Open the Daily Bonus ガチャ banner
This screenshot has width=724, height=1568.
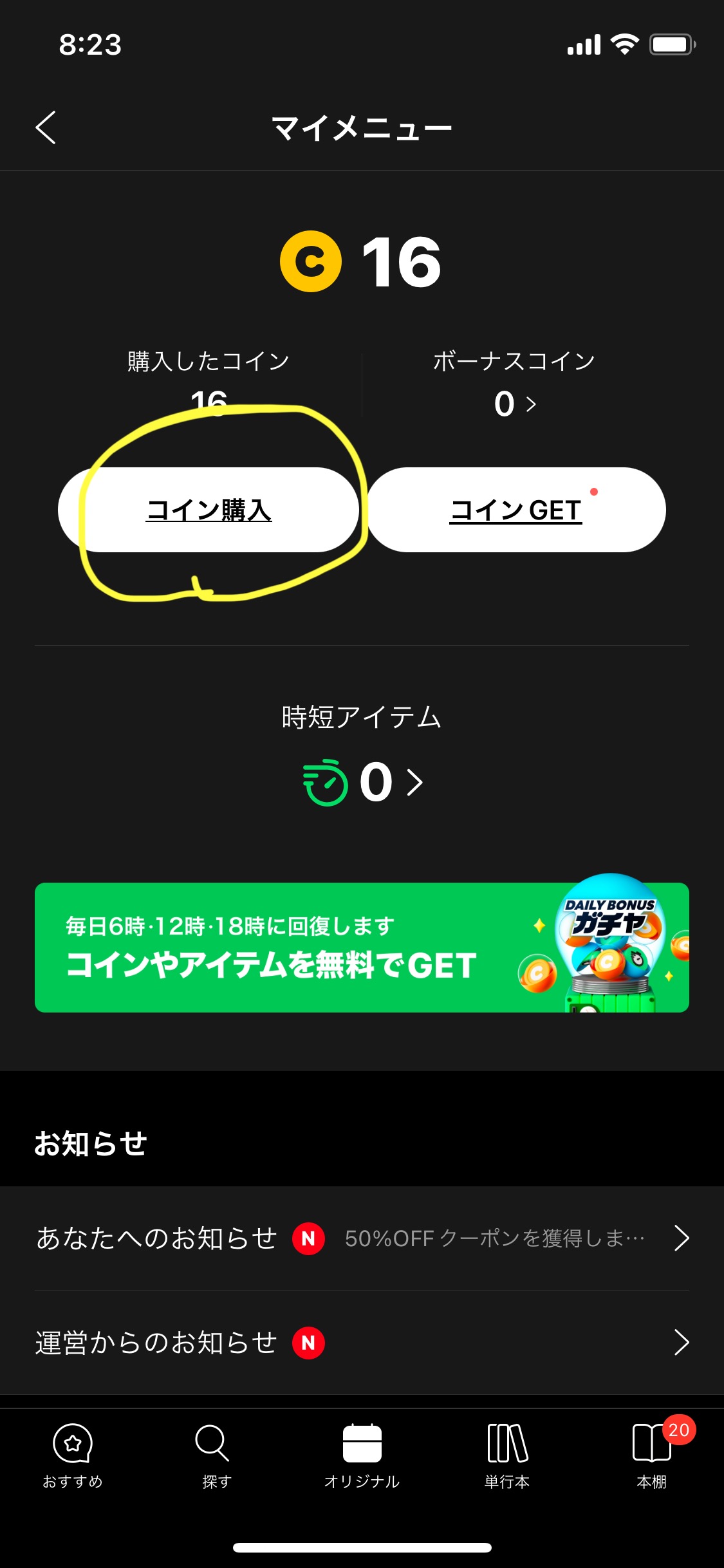(362, 947)
